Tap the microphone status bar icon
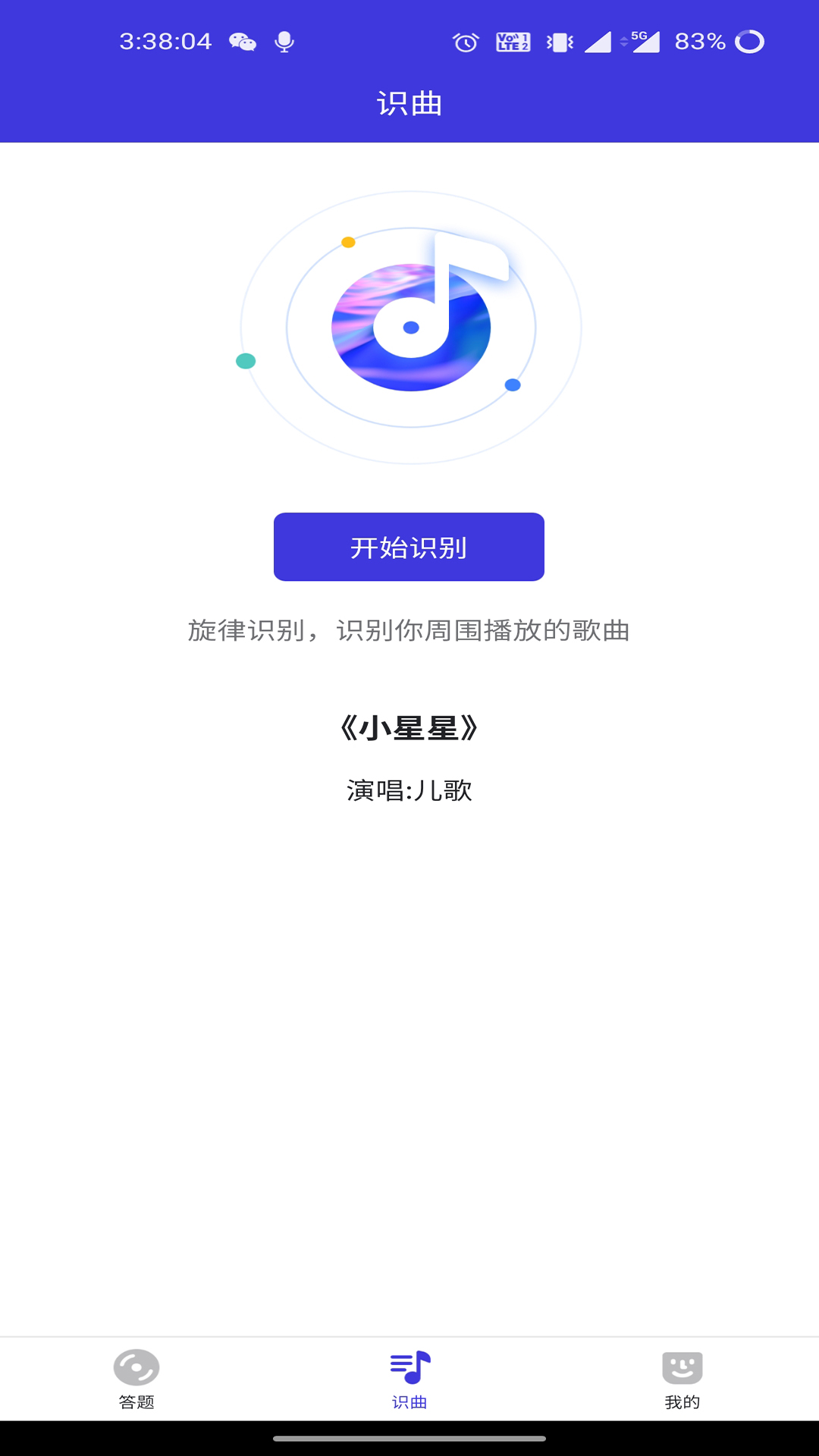The height and width of the screenshot is (1456, 819). tap(284, 42)
